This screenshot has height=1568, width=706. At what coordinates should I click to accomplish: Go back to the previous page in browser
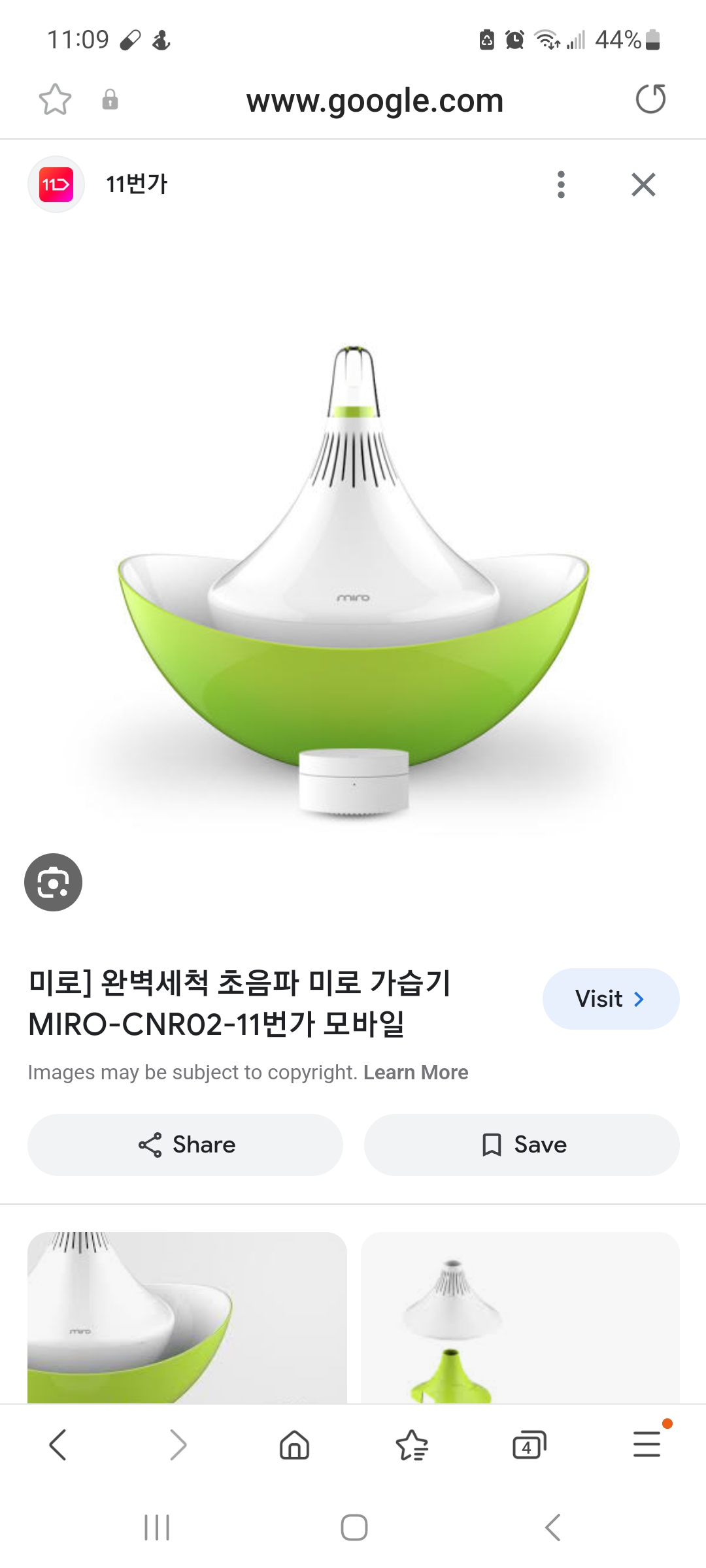pyautogui.click(x=58, y=1445)
